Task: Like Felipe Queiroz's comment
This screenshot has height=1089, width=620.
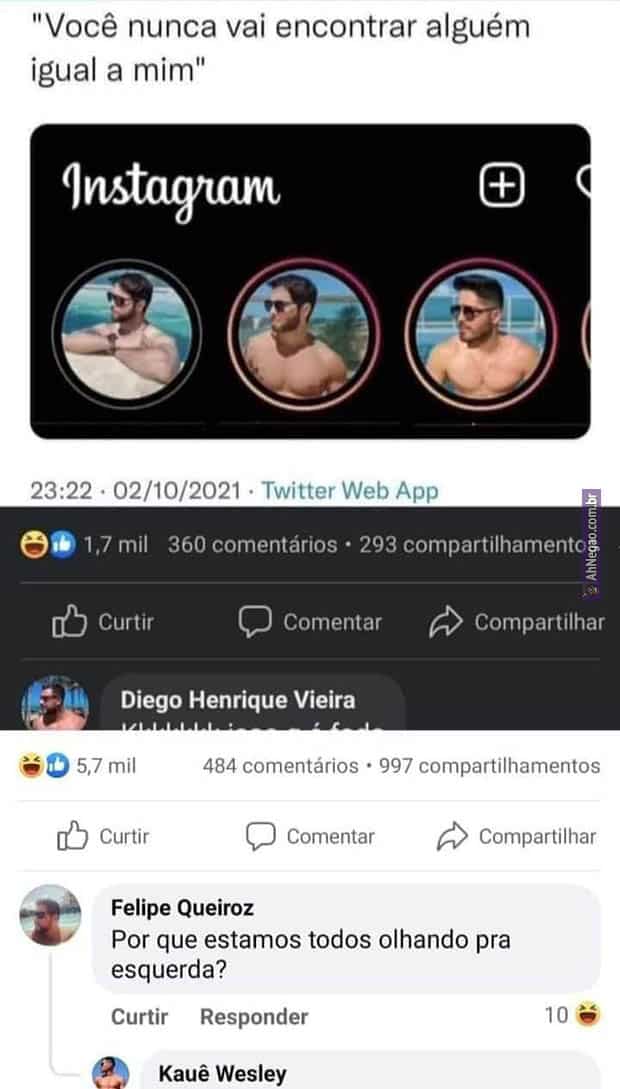Action: pyautogui.click(x=139, y=1017)
